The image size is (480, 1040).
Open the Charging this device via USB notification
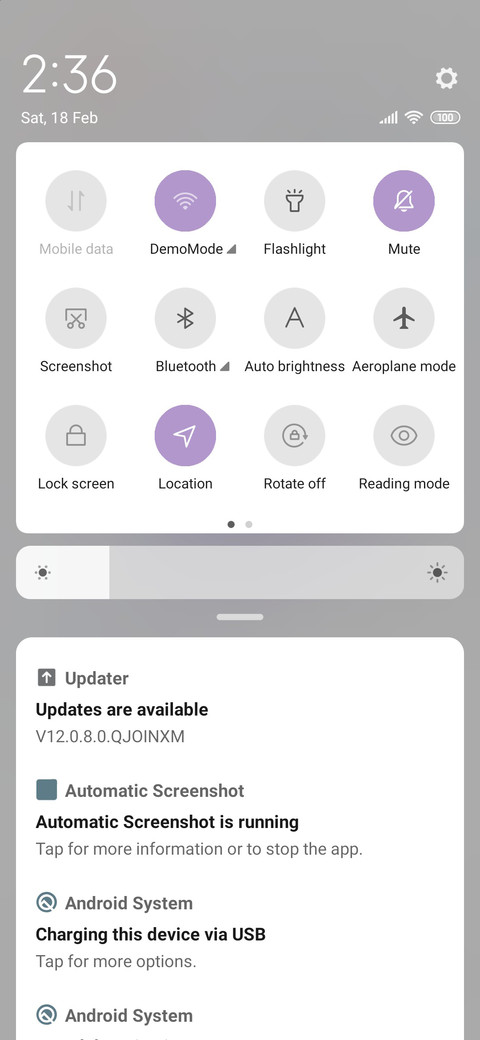(x=240, y=931)
